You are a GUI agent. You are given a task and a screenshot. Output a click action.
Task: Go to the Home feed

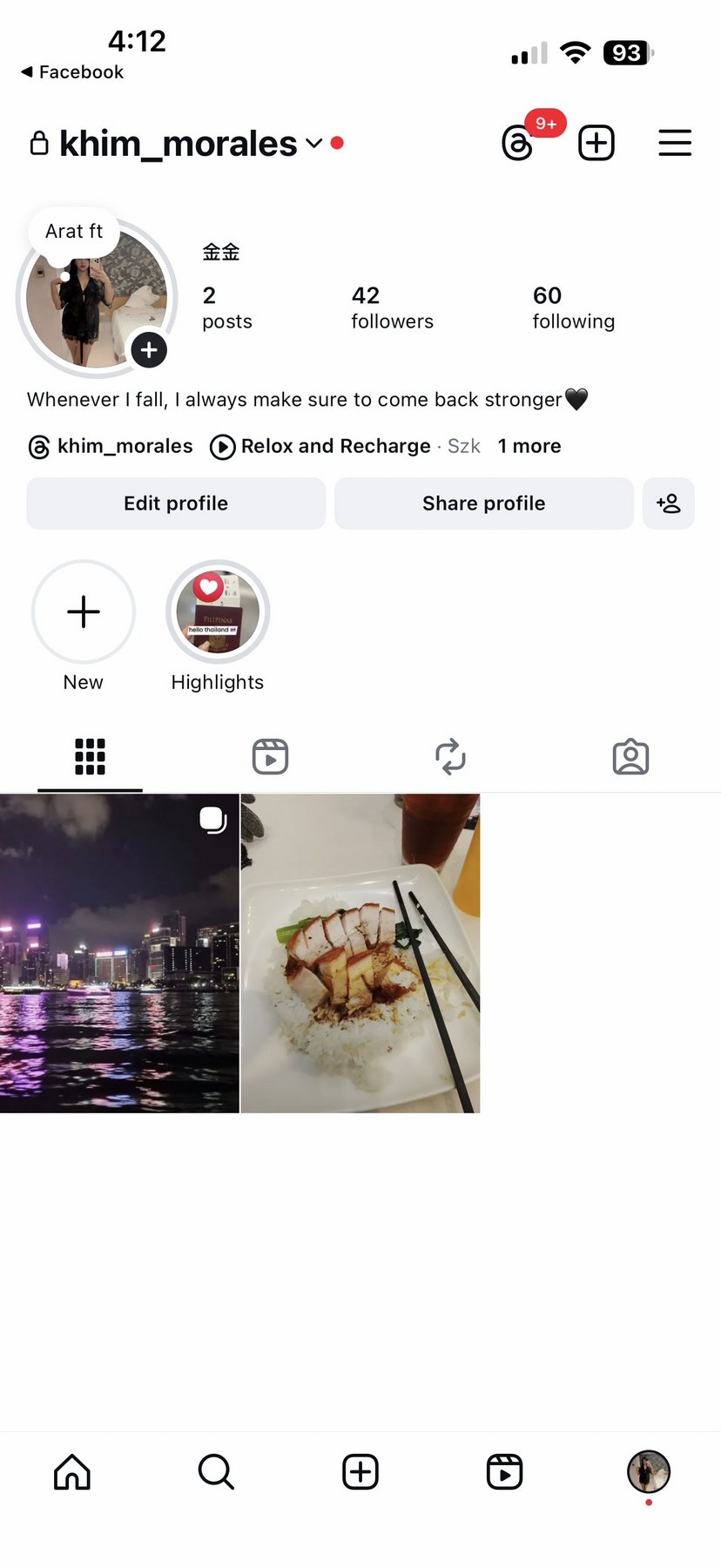coord(72,1472)
